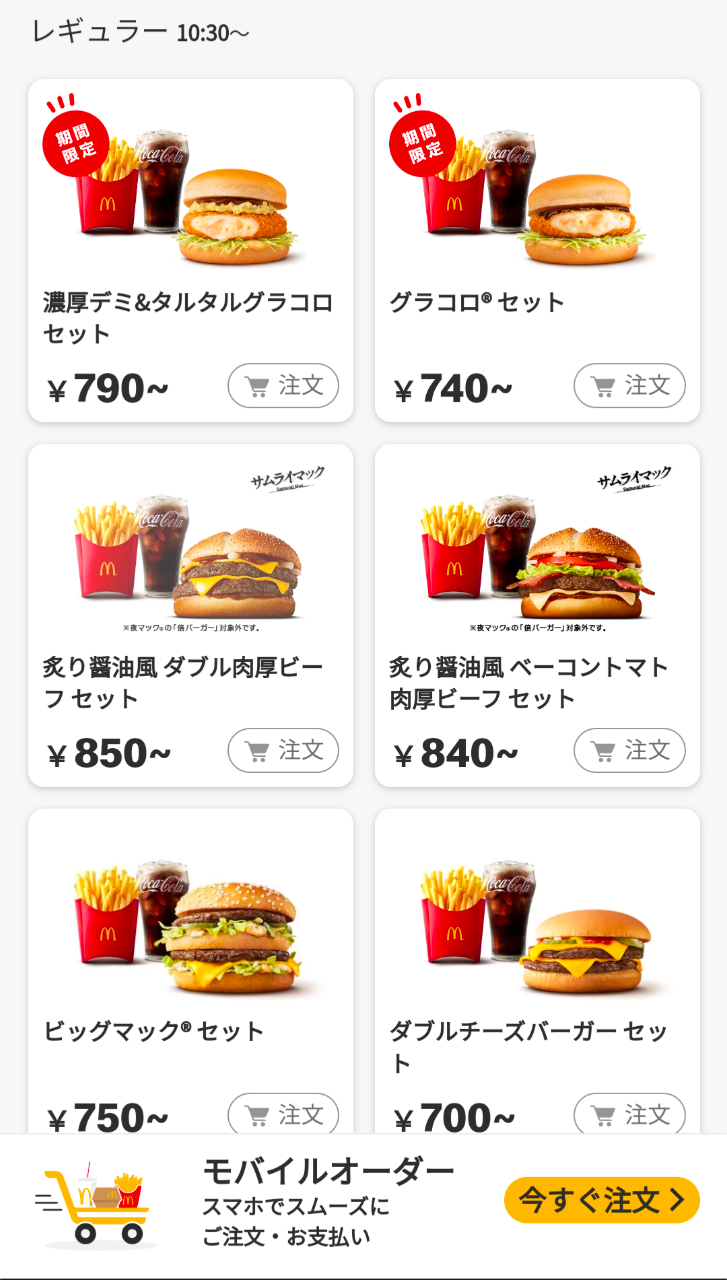Screen dimensions: 727x1280
Task: Tap 注文 for 濃厚デミ&タルタルグラコロ セット
Action: 283,386
